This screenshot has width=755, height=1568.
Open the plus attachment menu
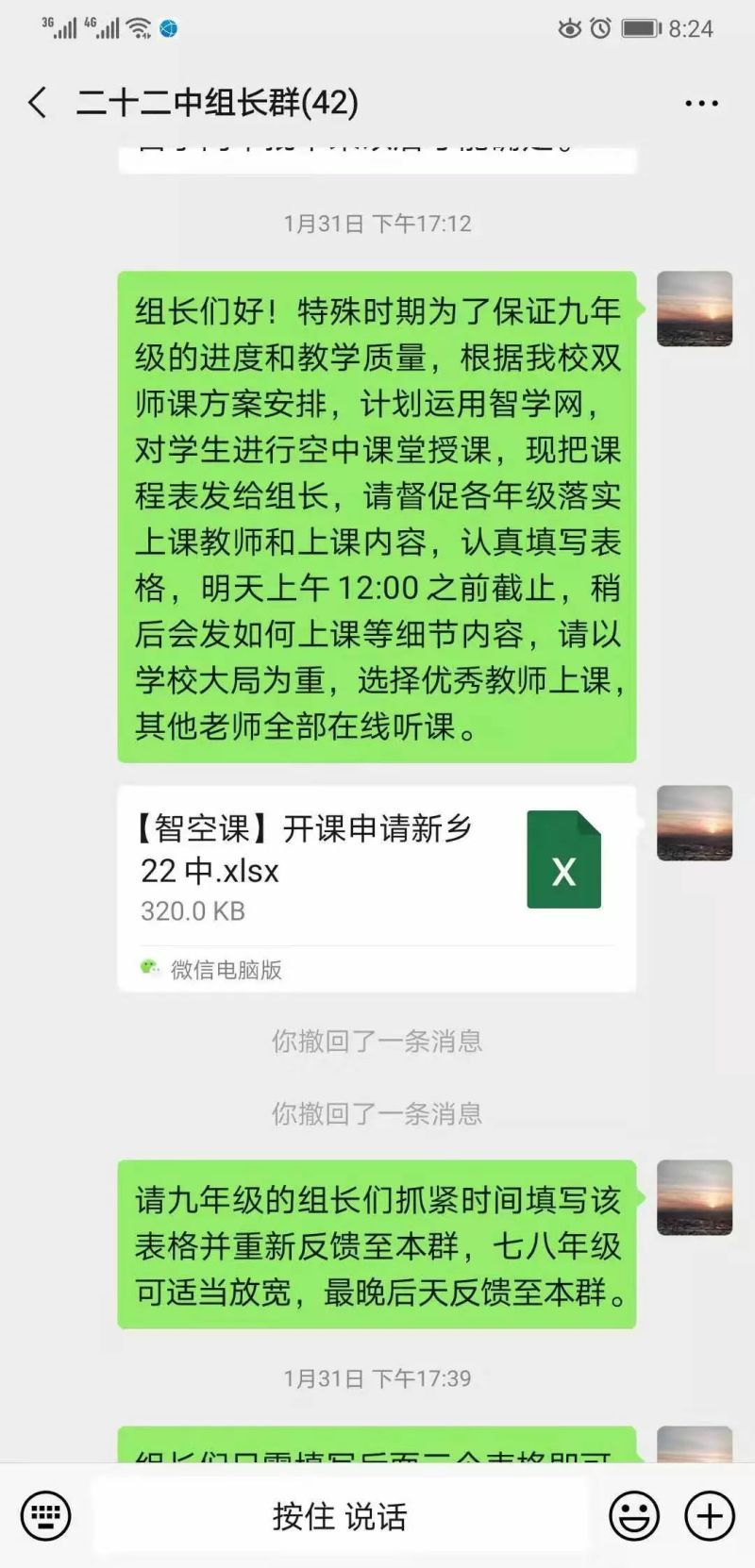[x=710, y=1516]
